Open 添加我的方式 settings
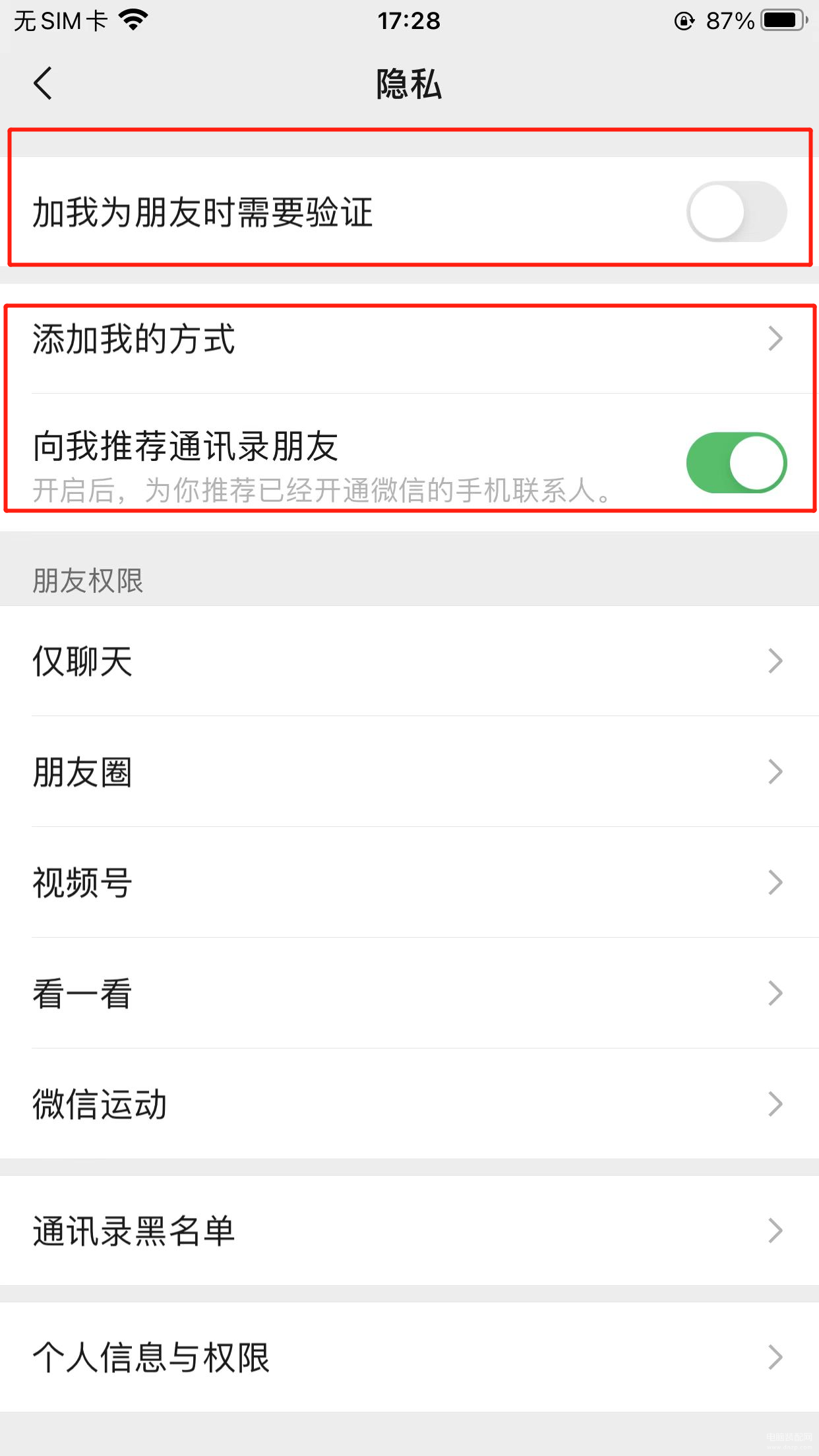 [409, 339]
